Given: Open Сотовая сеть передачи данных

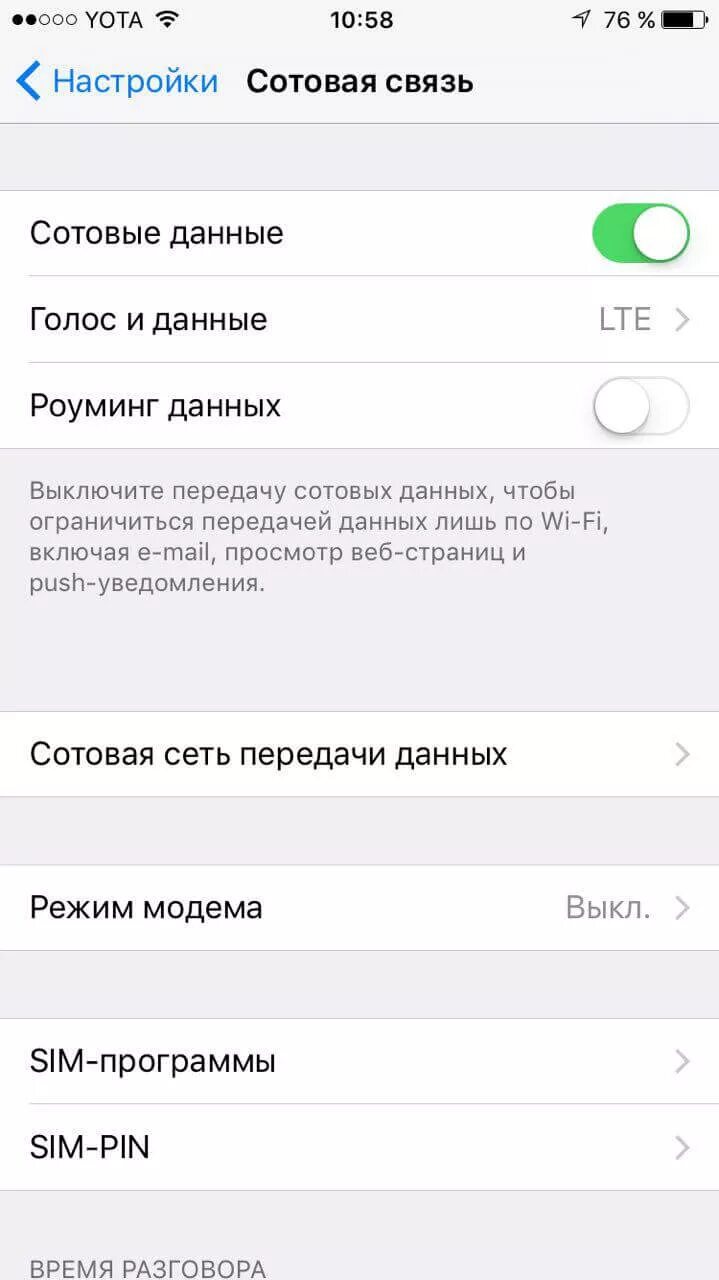Looking at the screenshot, I should 359,754.
